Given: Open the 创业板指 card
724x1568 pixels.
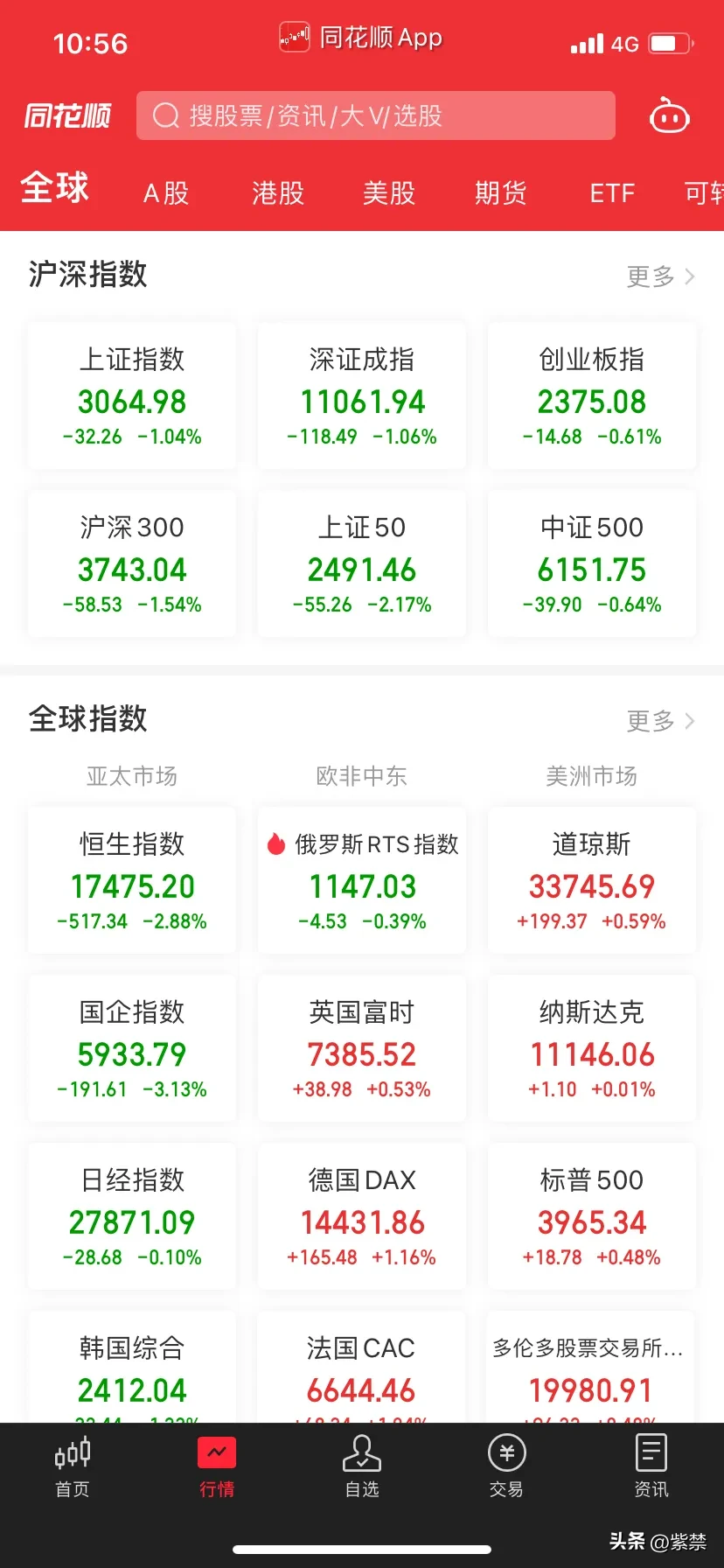Looking at the screenshot, I should [592, 395].
